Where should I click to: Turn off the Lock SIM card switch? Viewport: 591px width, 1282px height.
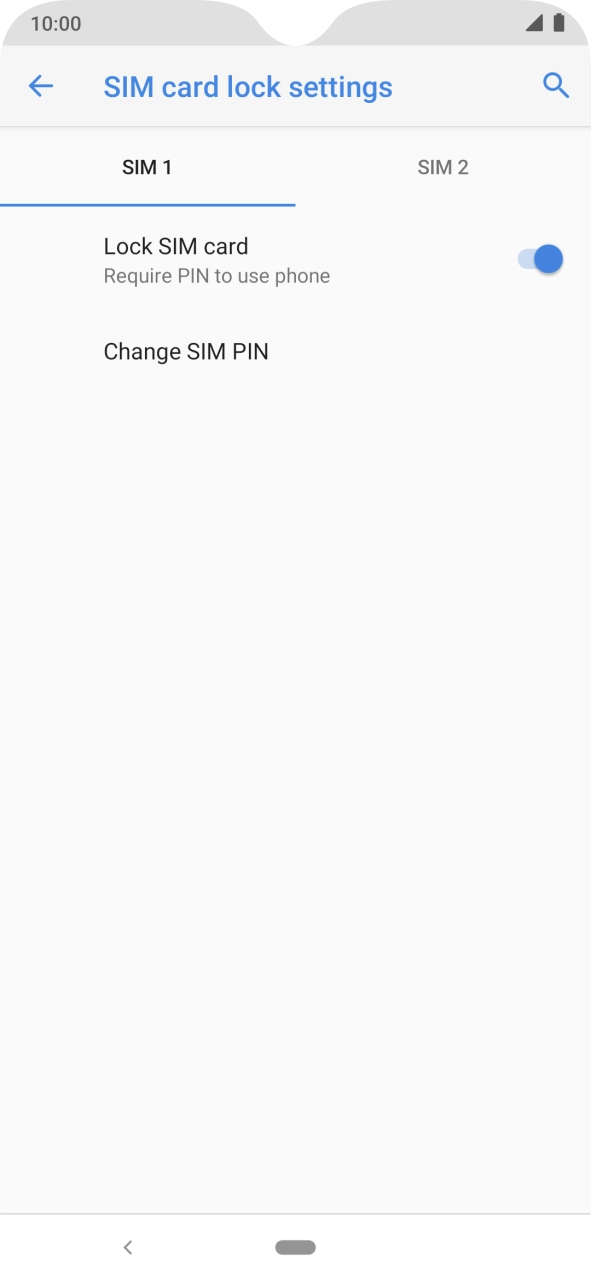pos(540,260)
